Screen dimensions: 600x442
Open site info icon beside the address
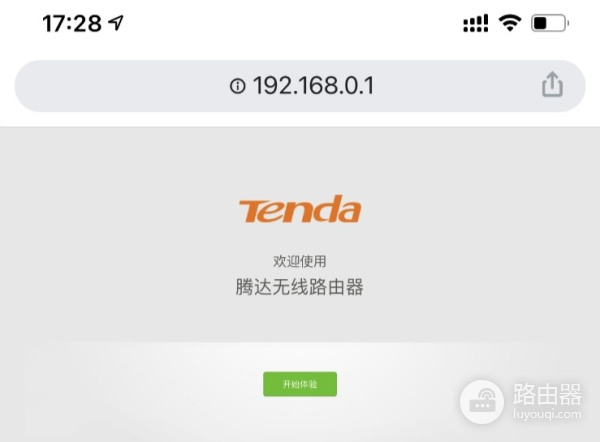(x=237, y=87)
